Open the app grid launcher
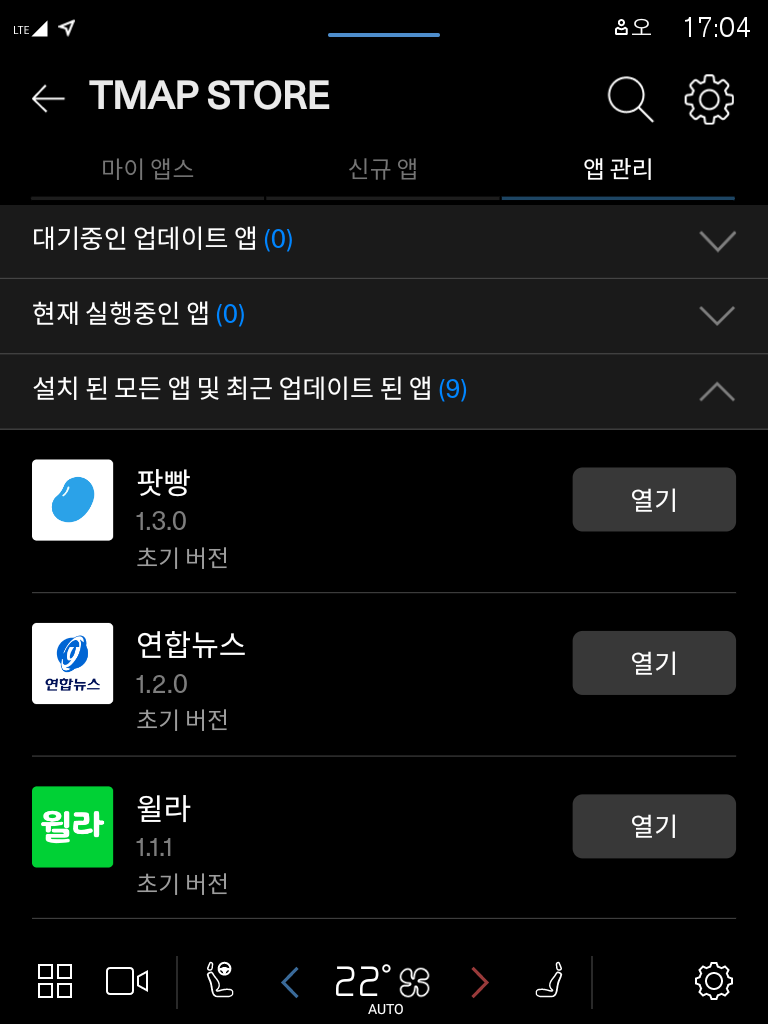The width and height of the screenshot is (768, 1024). [x=55, y=981]
